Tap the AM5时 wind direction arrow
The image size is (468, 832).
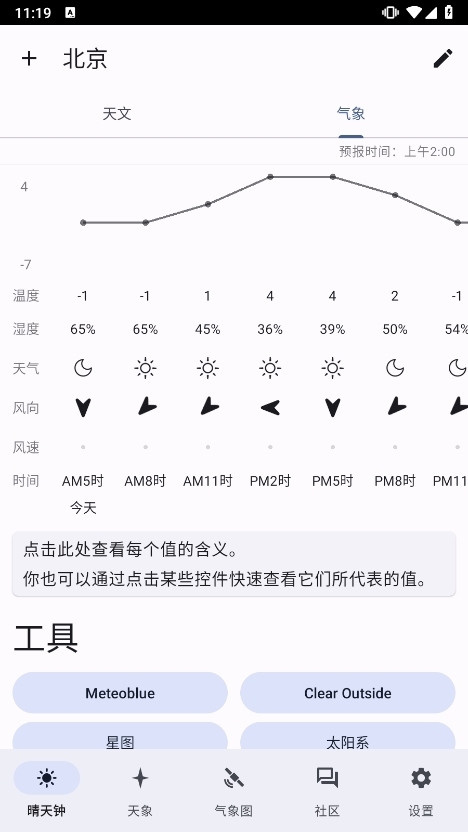[x=83, y=408]
